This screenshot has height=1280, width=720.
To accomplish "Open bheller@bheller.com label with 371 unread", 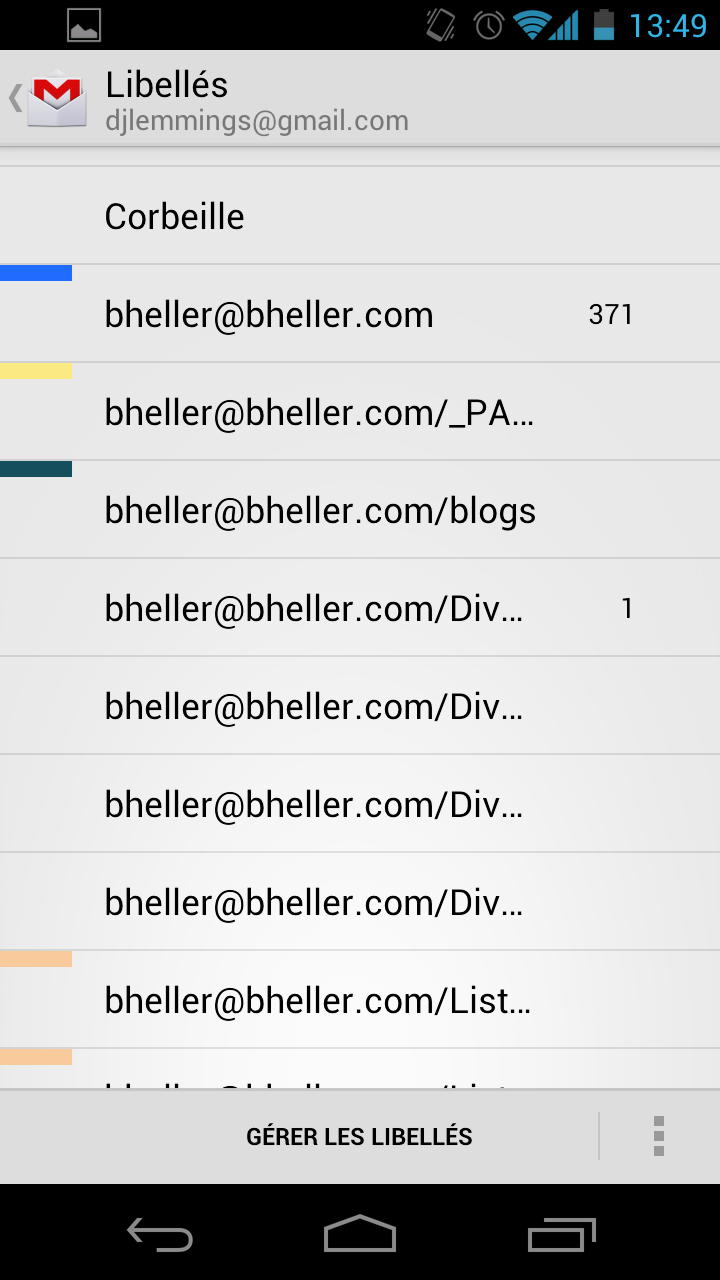I will pyautogui.click(x=360, y=314).
